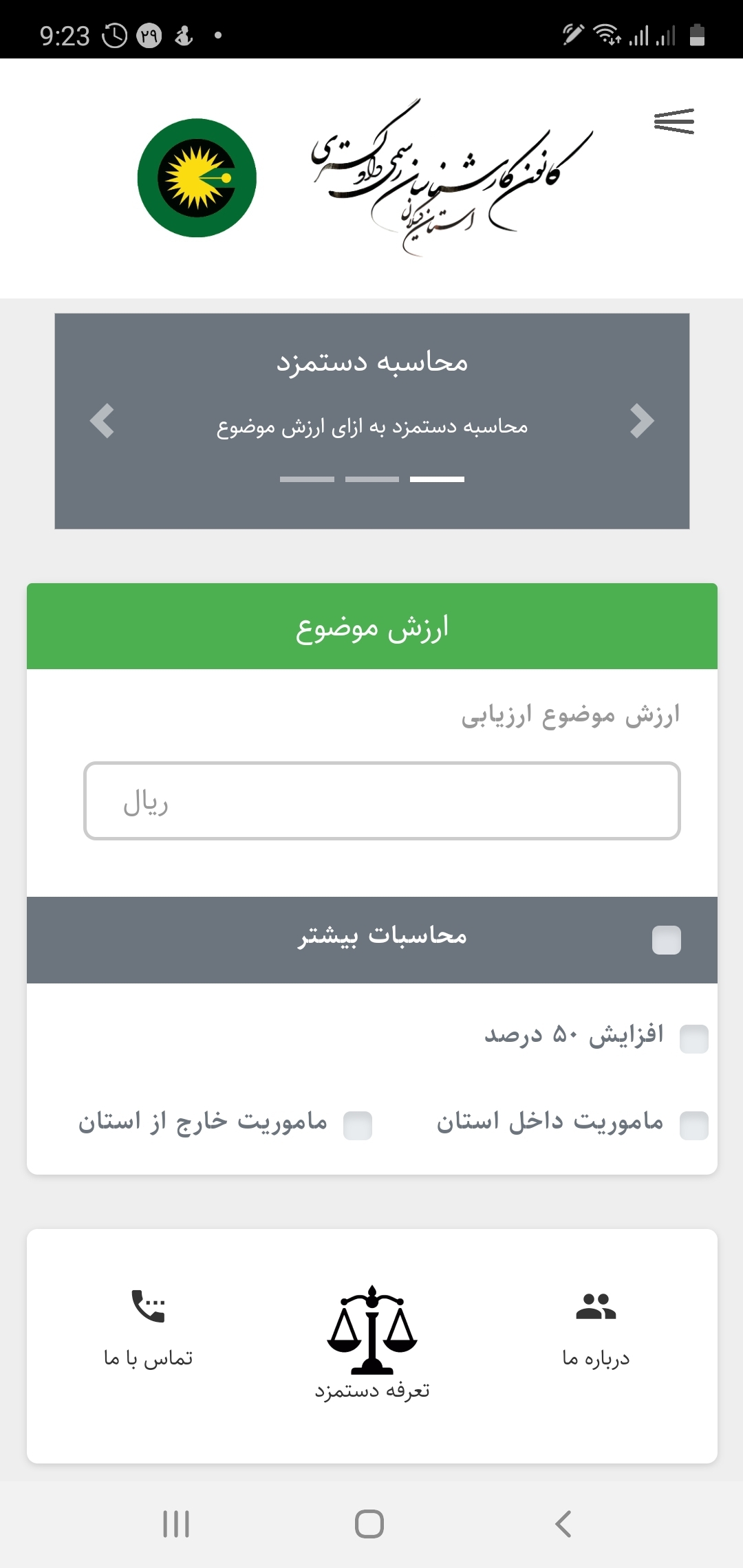The image size is (743, 1568).
Task: Enable افزایش ۵۰ درصد checkbox
Action: [693, 1038]
